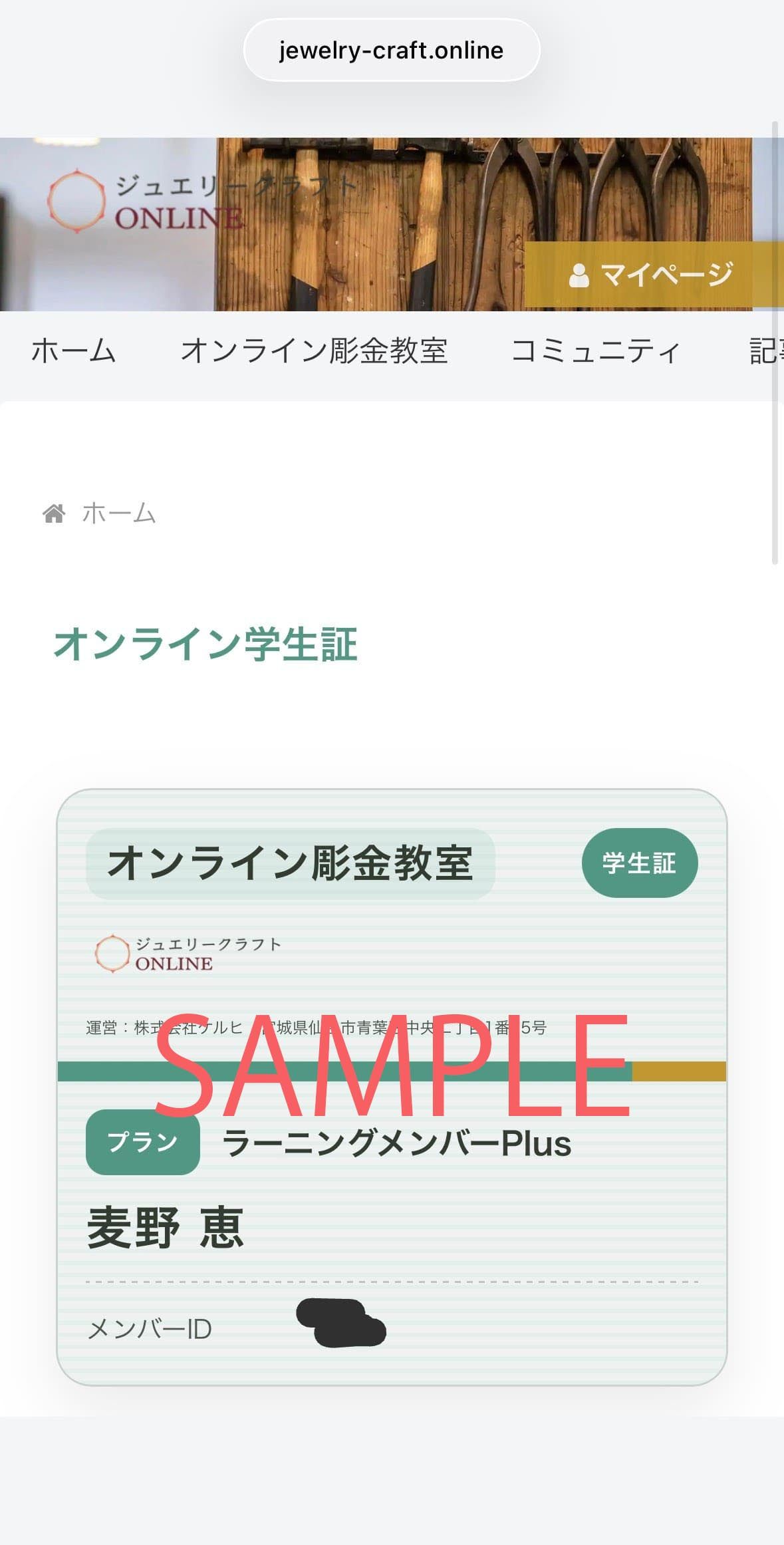The image size is (784, 1545).
Task: Open オンライン彫金教室 navigation item
Action: pos(314,351)
